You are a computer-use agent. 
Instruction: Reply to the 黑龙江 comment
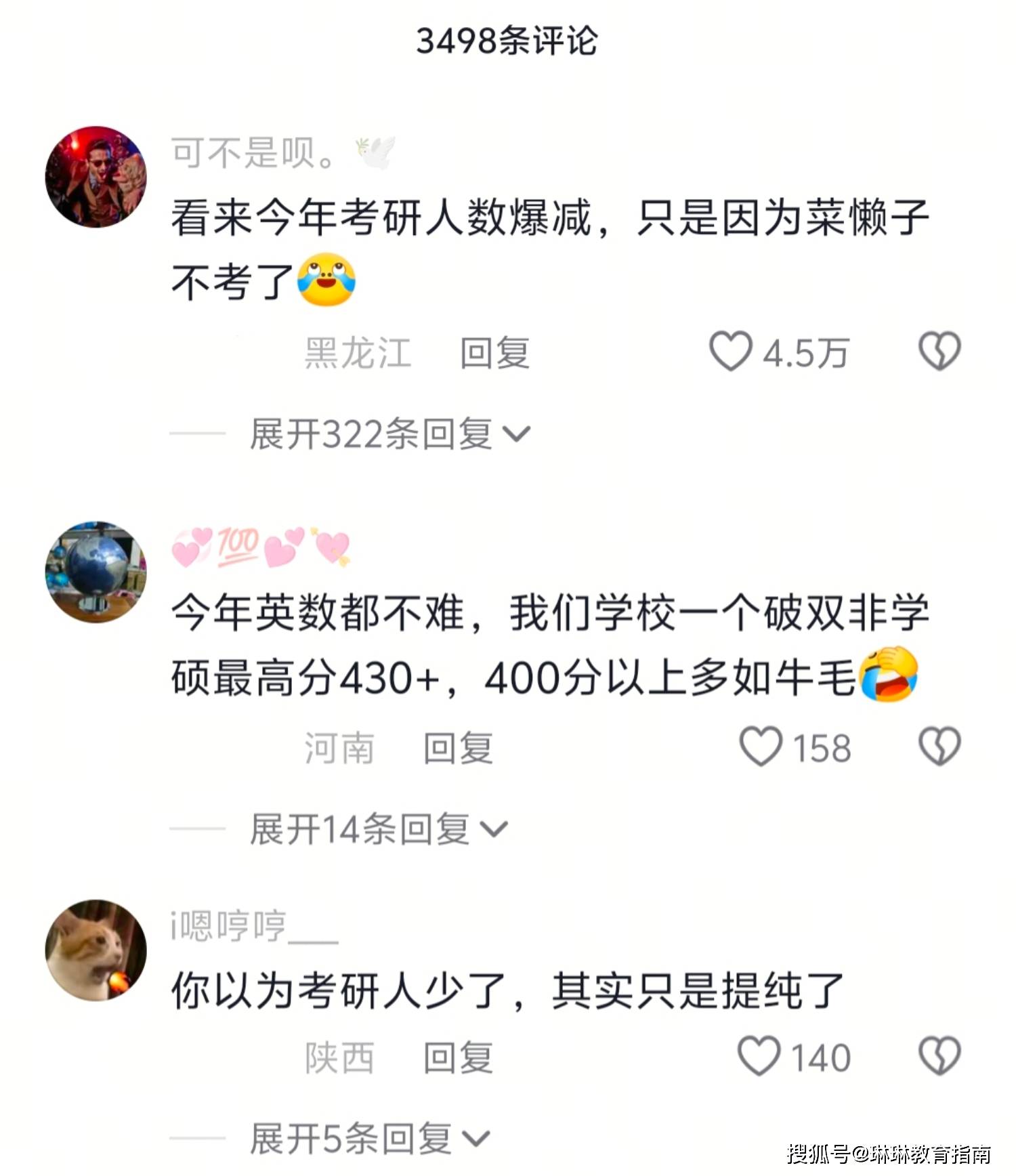click(494, 353)
